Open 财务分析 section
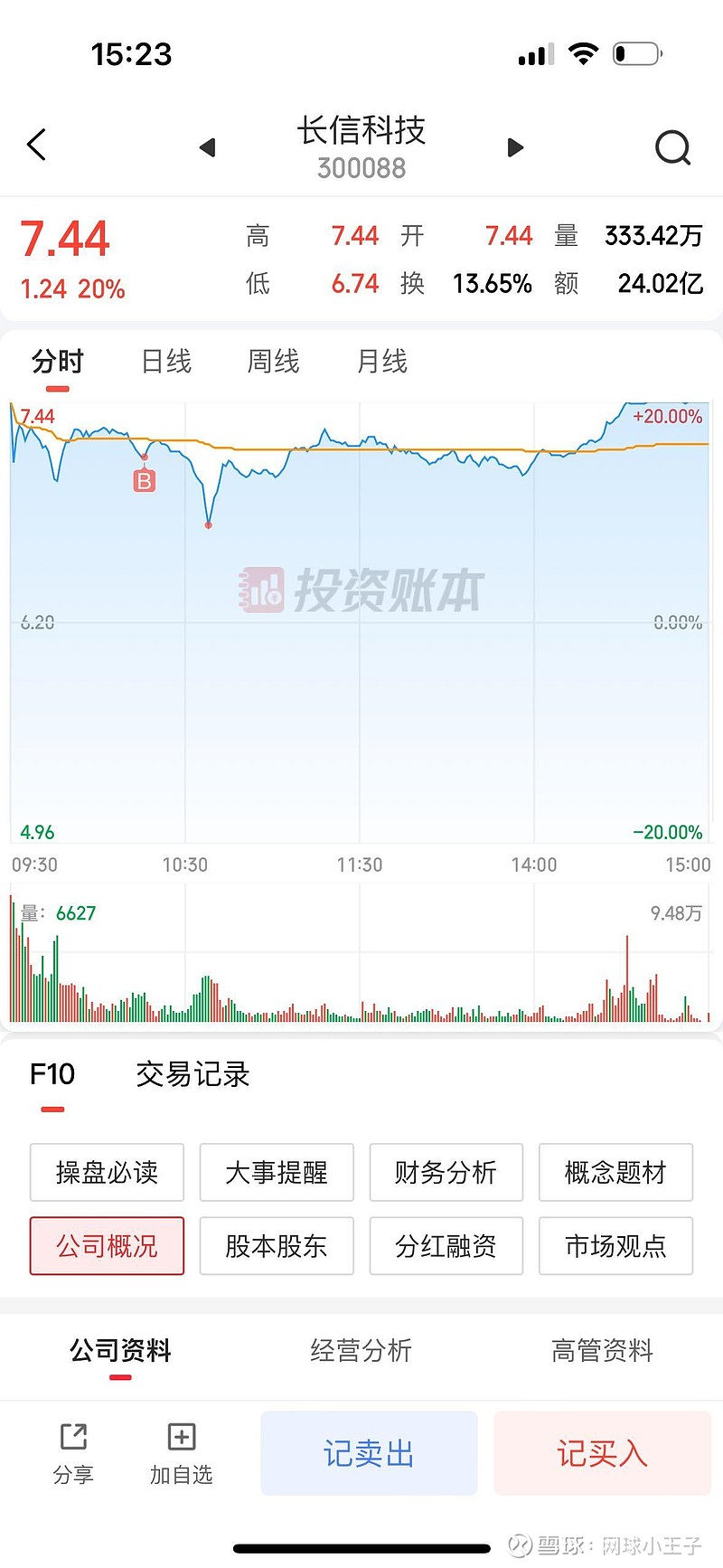Screen dimensions: 723x1568 [x=446, y=1173]
